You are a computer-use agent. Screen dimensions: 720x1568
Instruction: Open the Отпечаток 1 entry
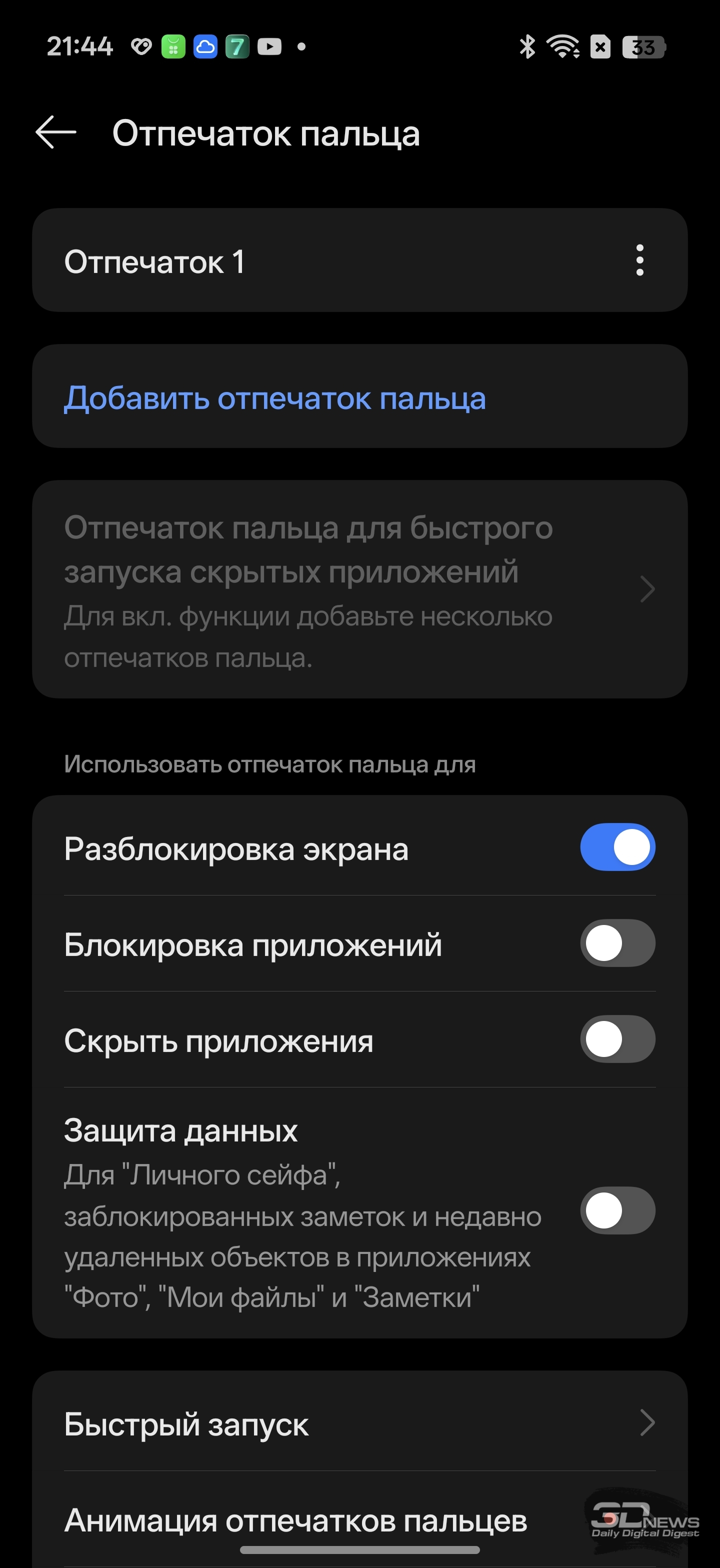point(243,261)
